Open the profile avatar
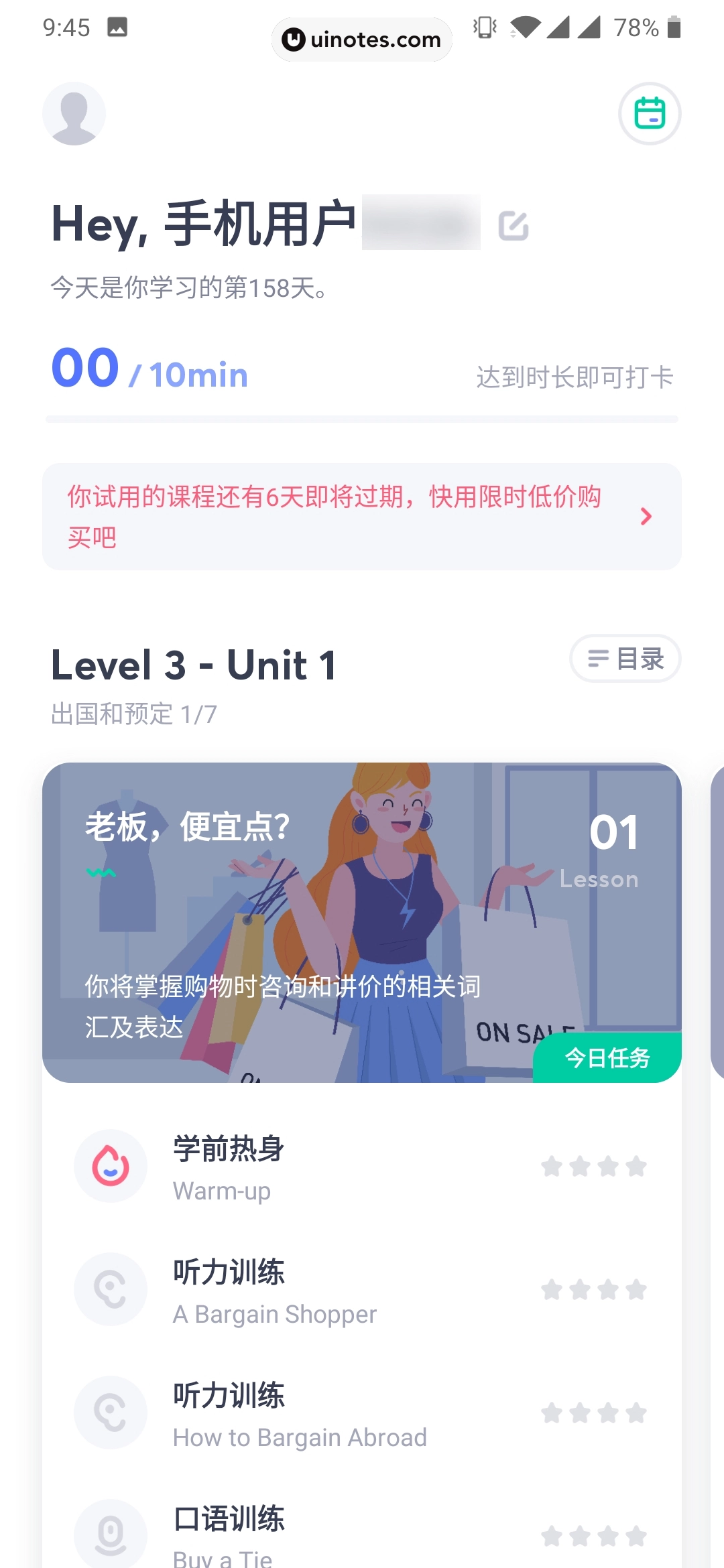724x1568 pixels. 74,114
